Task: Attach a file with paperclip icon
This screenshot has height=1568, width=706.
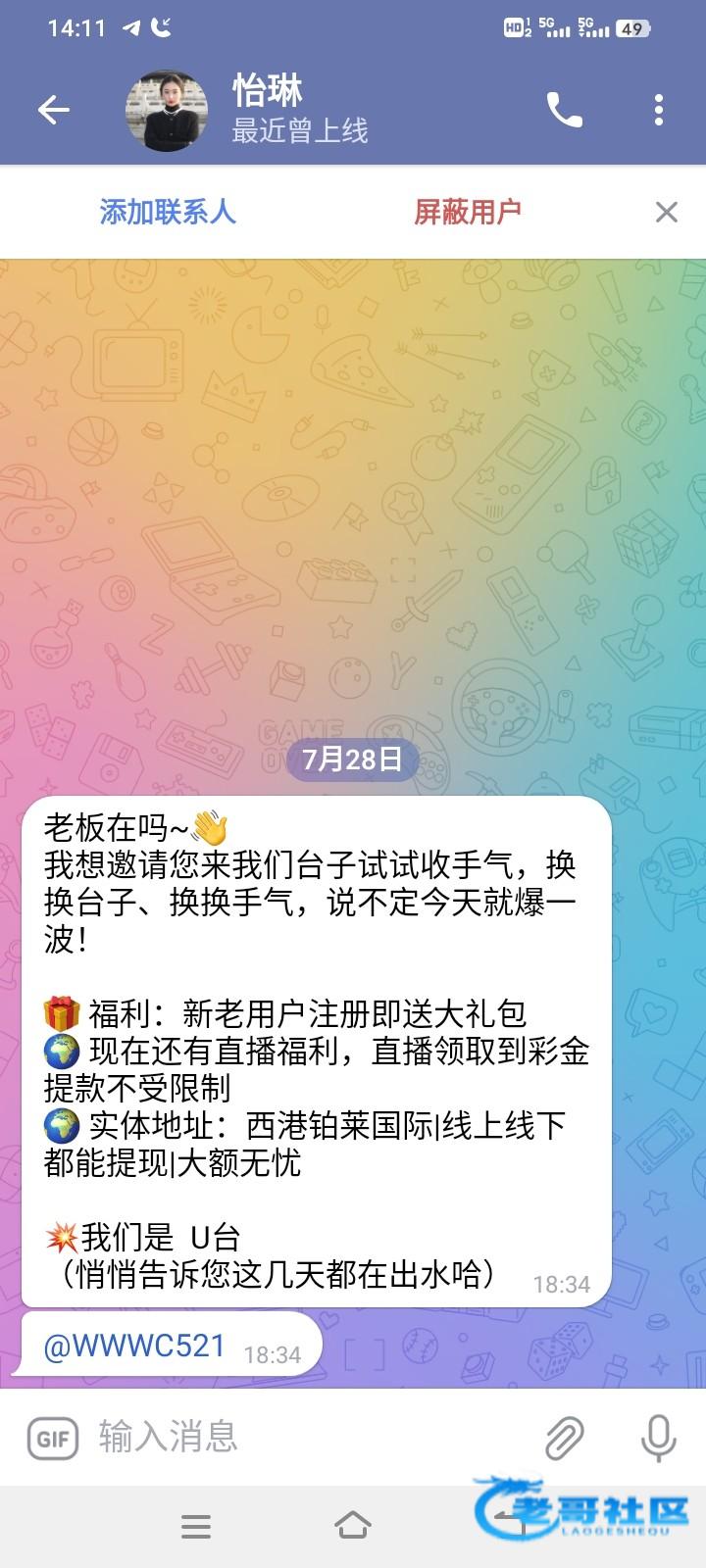Action: 565,1438
